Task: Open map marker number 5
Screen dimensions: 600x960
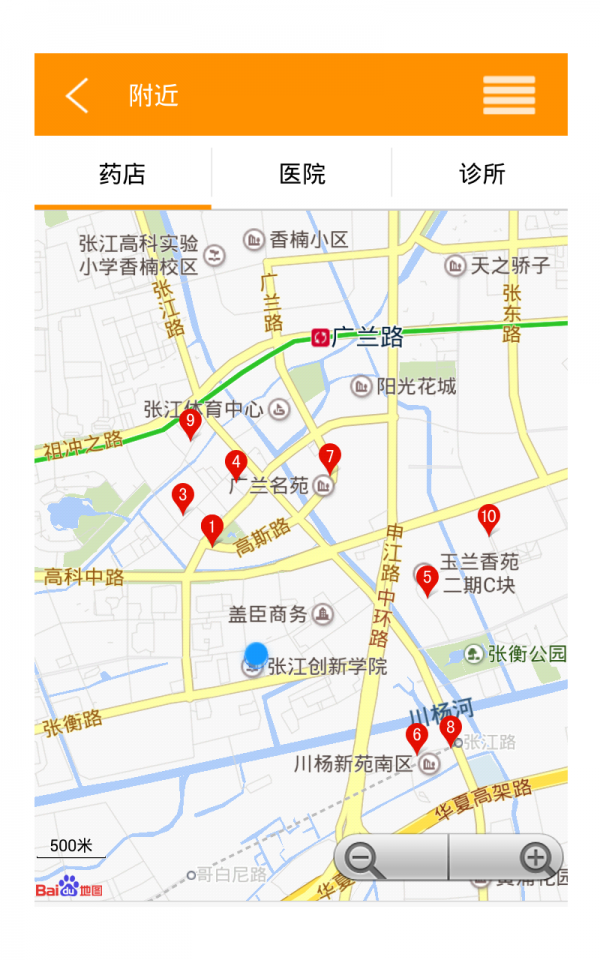Action: click(427, 580)
